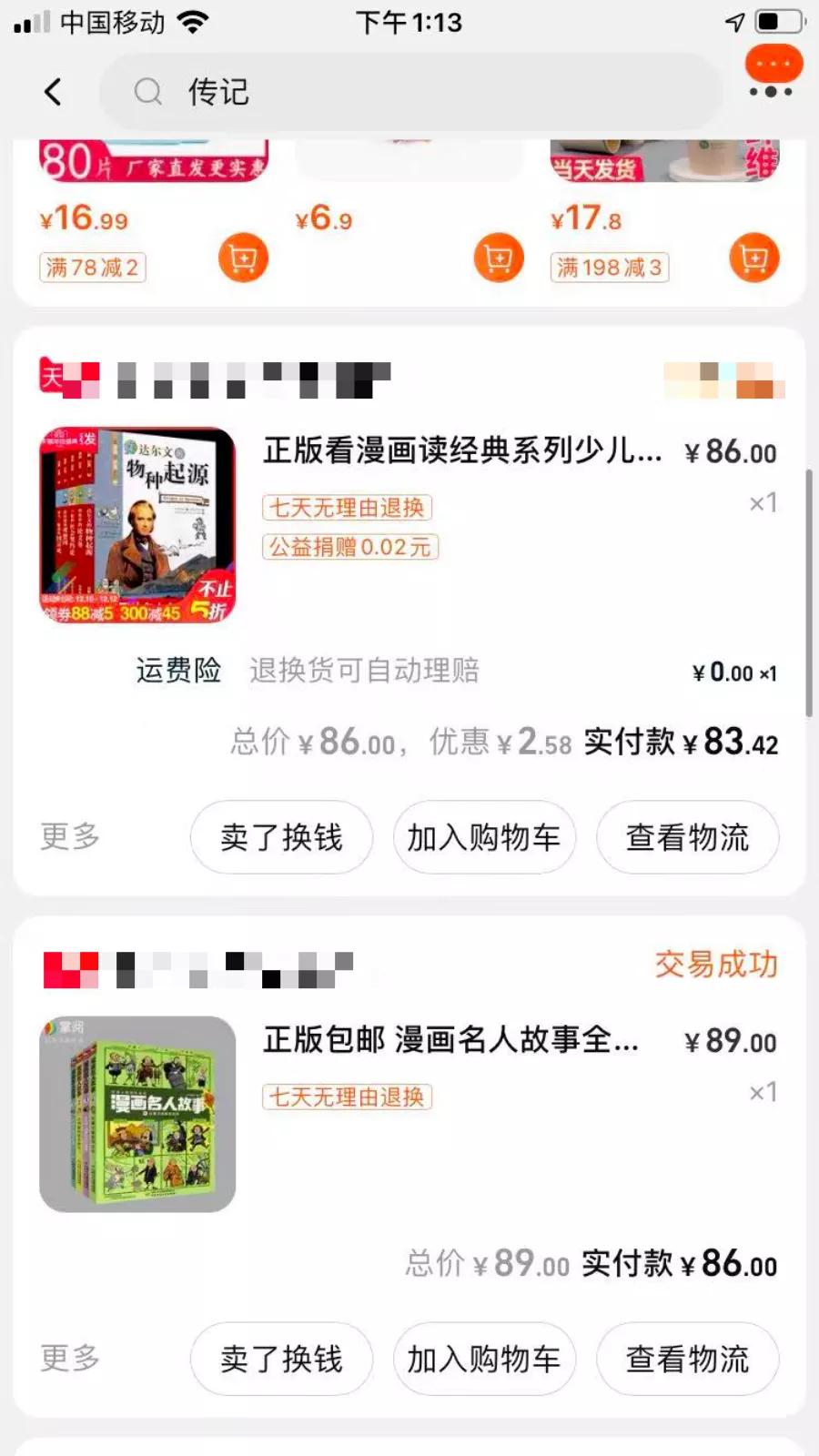Viewport: 819px width, 1456px height.
Task: Open 更多 under the second order
Action: coord(66,1359)
